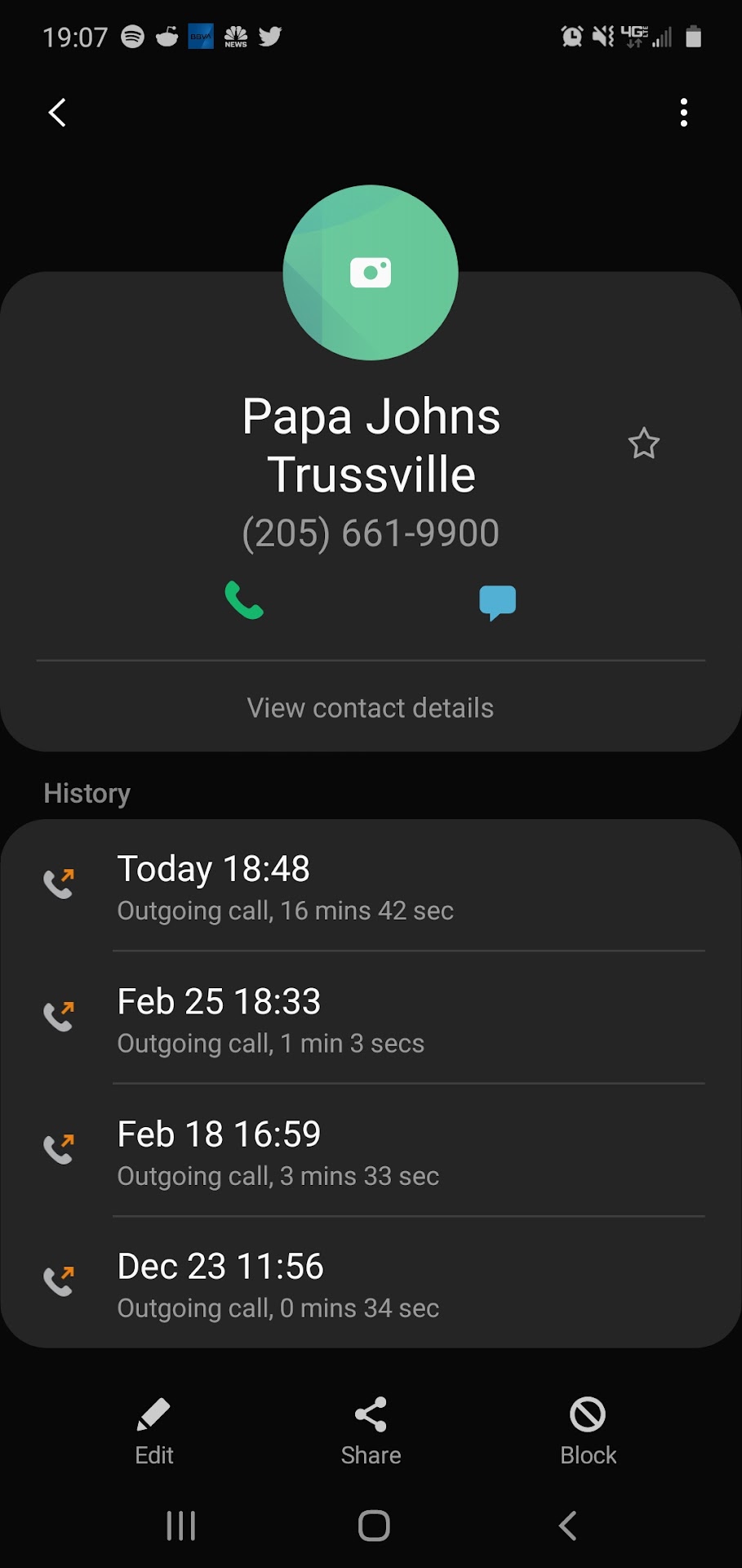Screen dimensions: 742x1568
Task: Block this number
Action: click(x=588, y=1431)
